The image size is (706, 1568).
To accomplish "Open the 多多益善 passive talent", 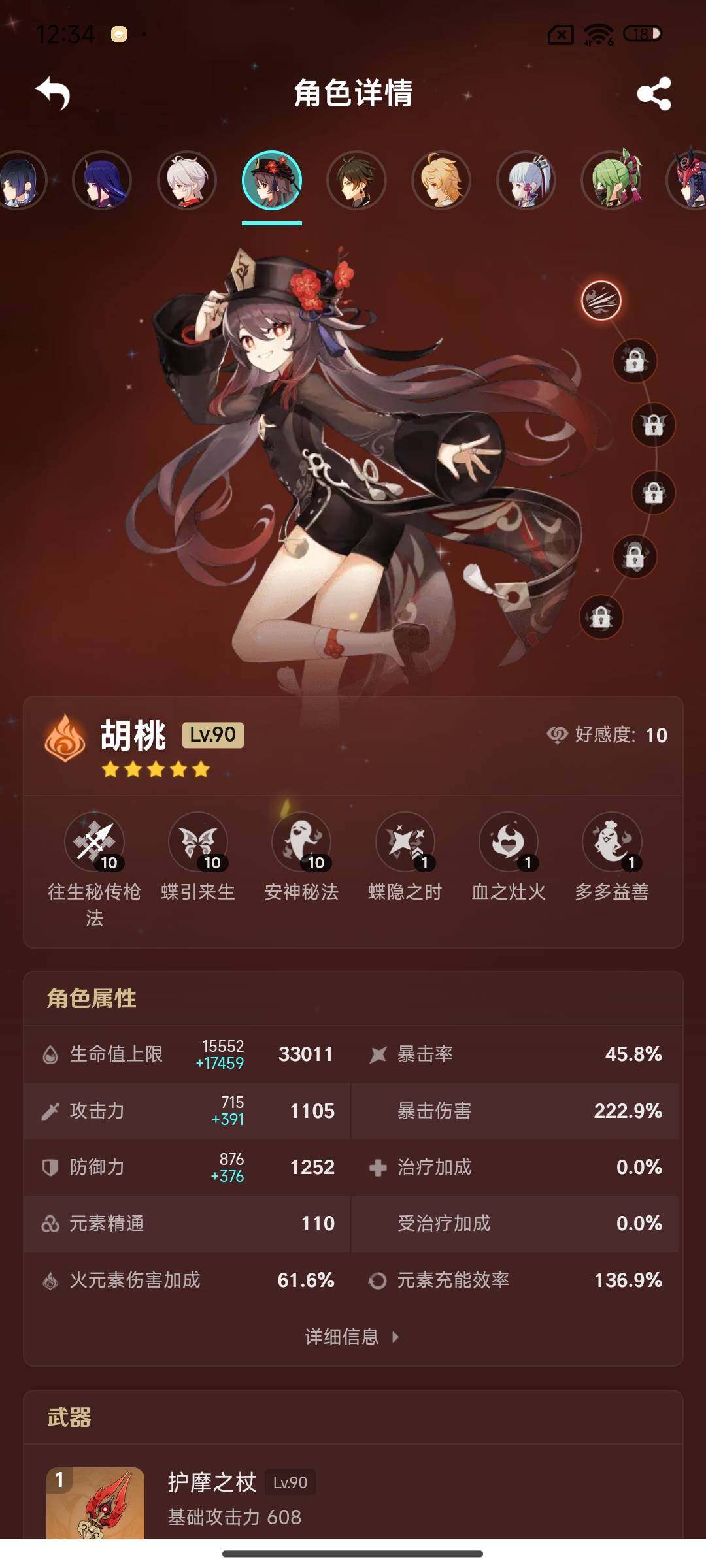I will point(612,843).
